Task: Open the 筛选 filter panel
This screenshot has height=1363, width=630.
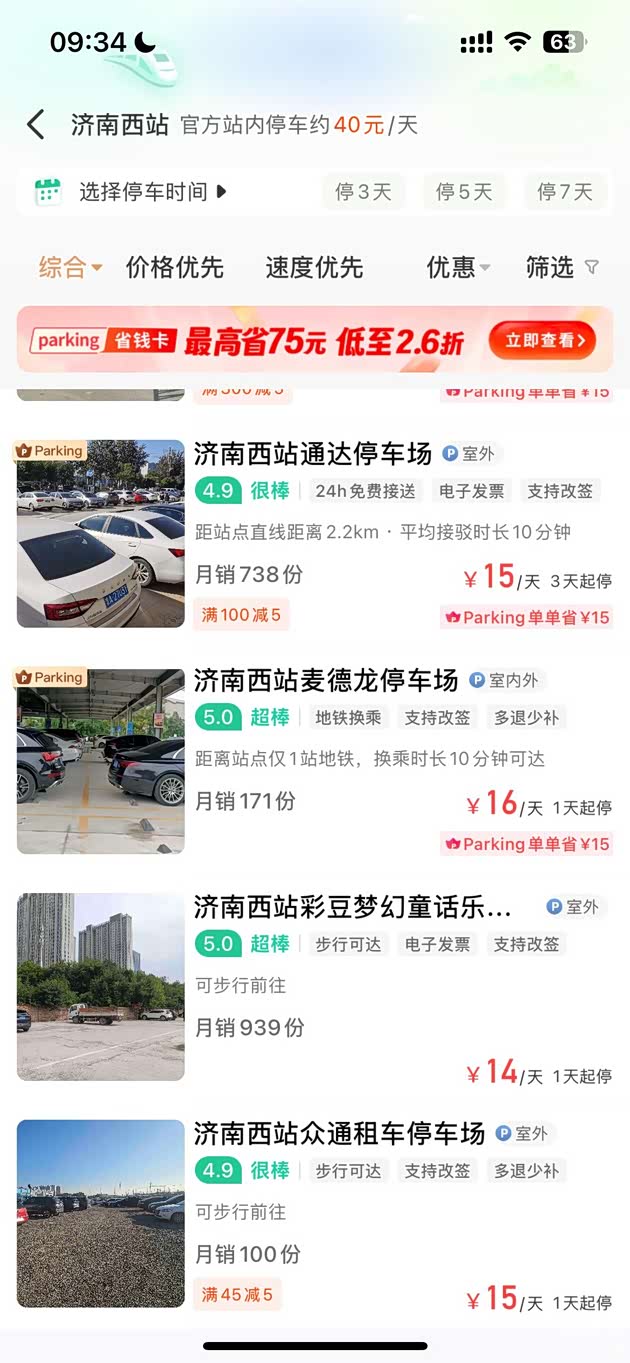Action: click(x=562, y=267)
